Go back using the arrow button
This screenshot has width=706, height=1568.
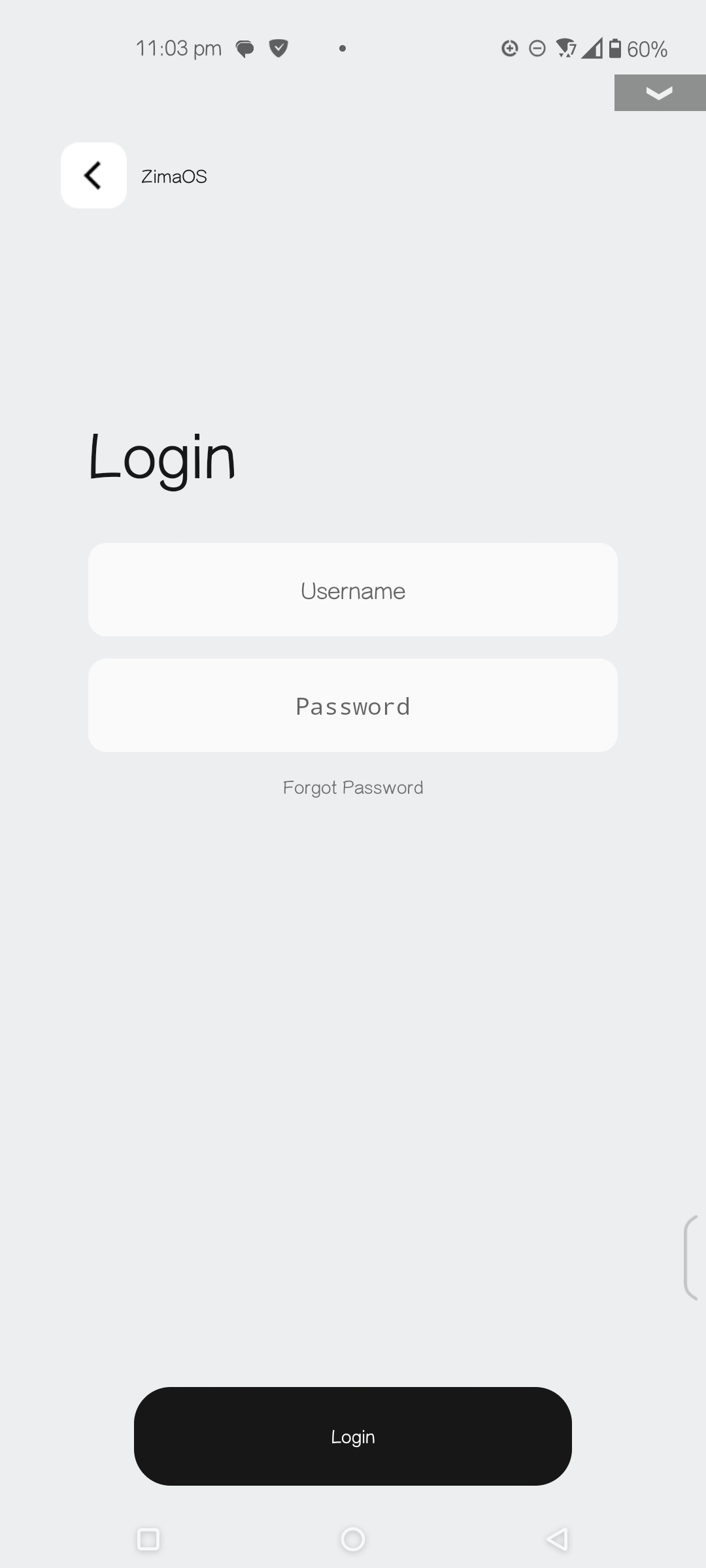tap(93, 176)
